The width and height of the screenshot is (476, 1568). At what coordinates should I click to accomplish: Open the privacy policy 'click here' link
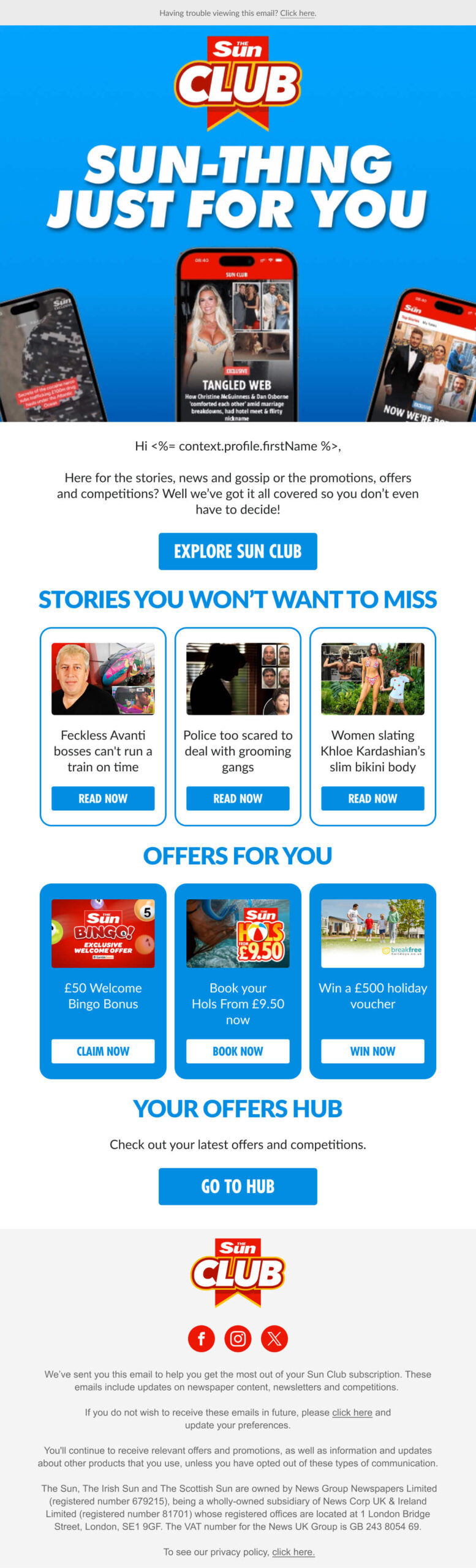click(293, 1551)
